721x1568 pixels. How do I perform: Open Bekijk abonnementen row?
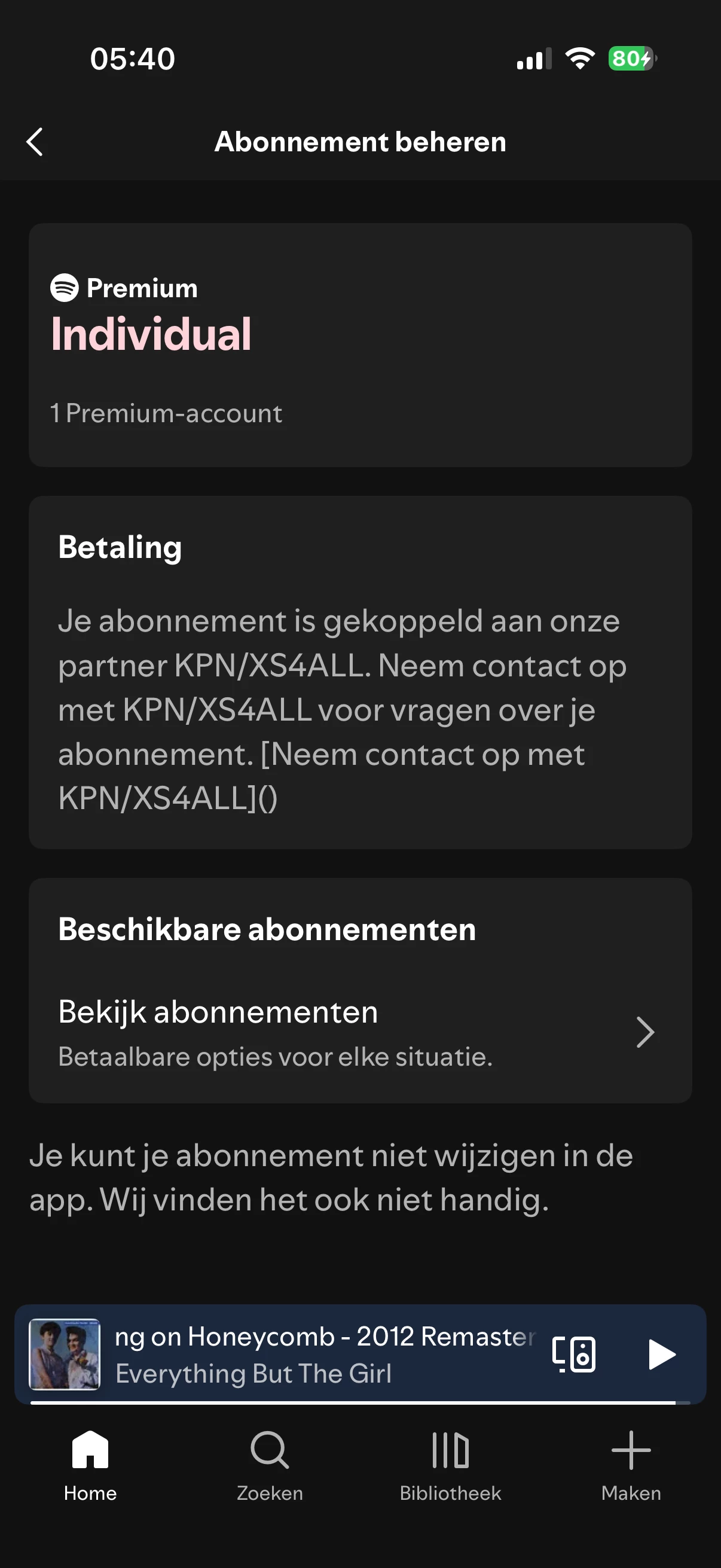[359, 1032]
